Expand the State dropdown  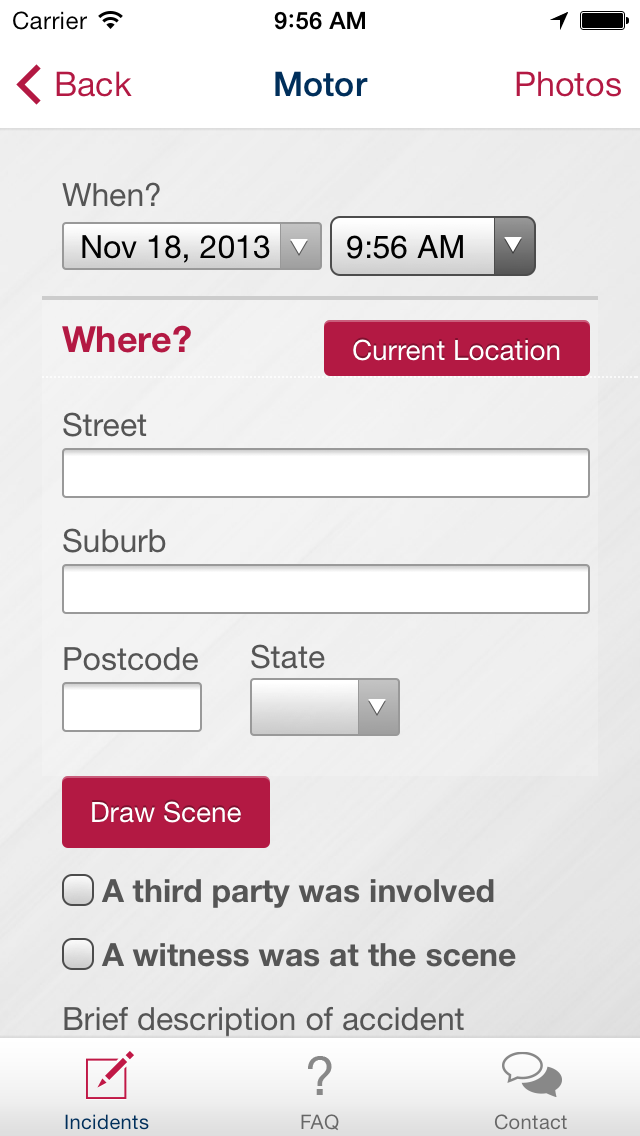pyautogui.click(x=325, y=707)
